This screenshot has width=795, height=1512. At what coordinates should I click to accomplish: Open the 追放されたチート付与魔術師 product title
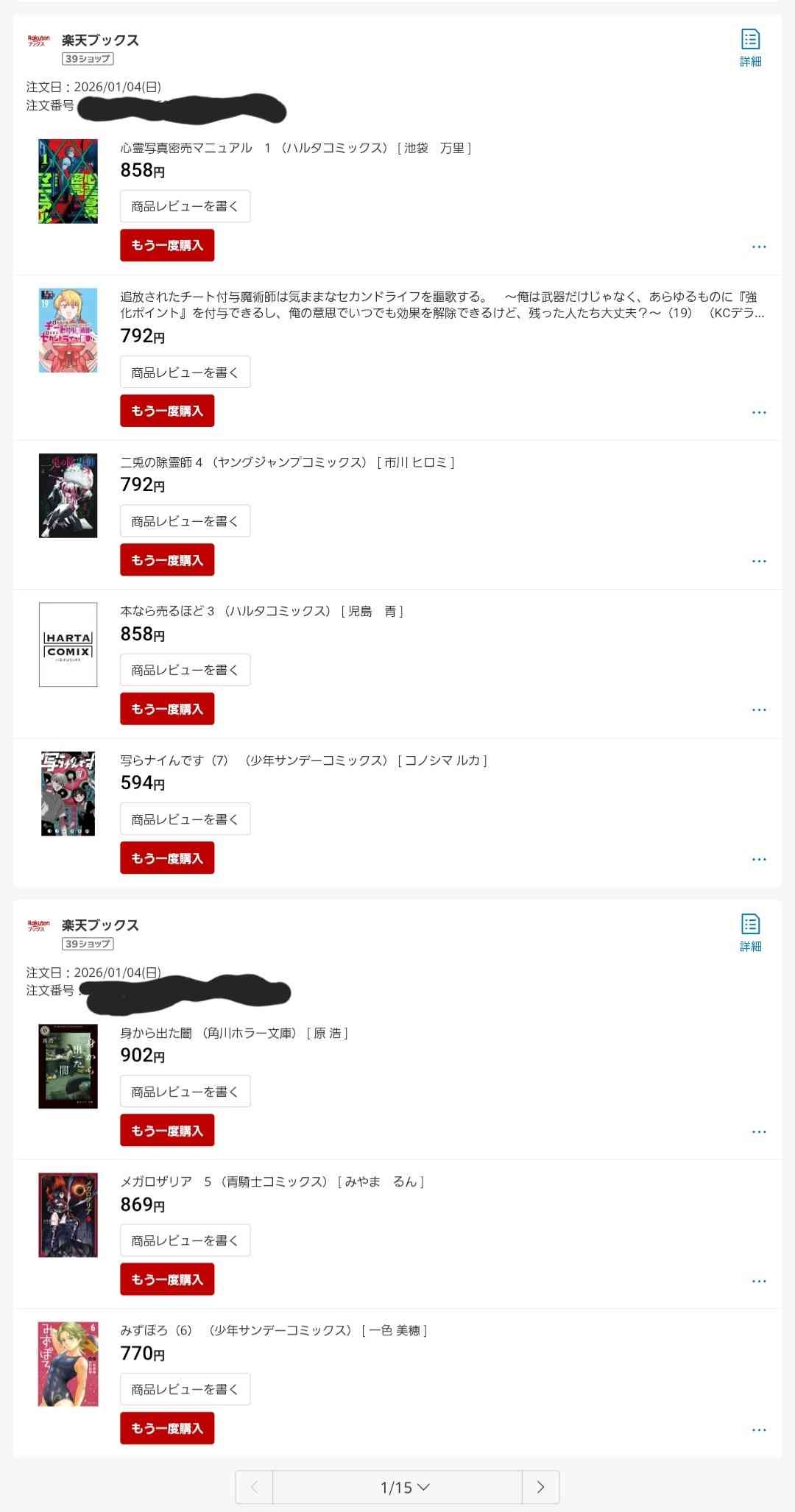tap(442, 304)
